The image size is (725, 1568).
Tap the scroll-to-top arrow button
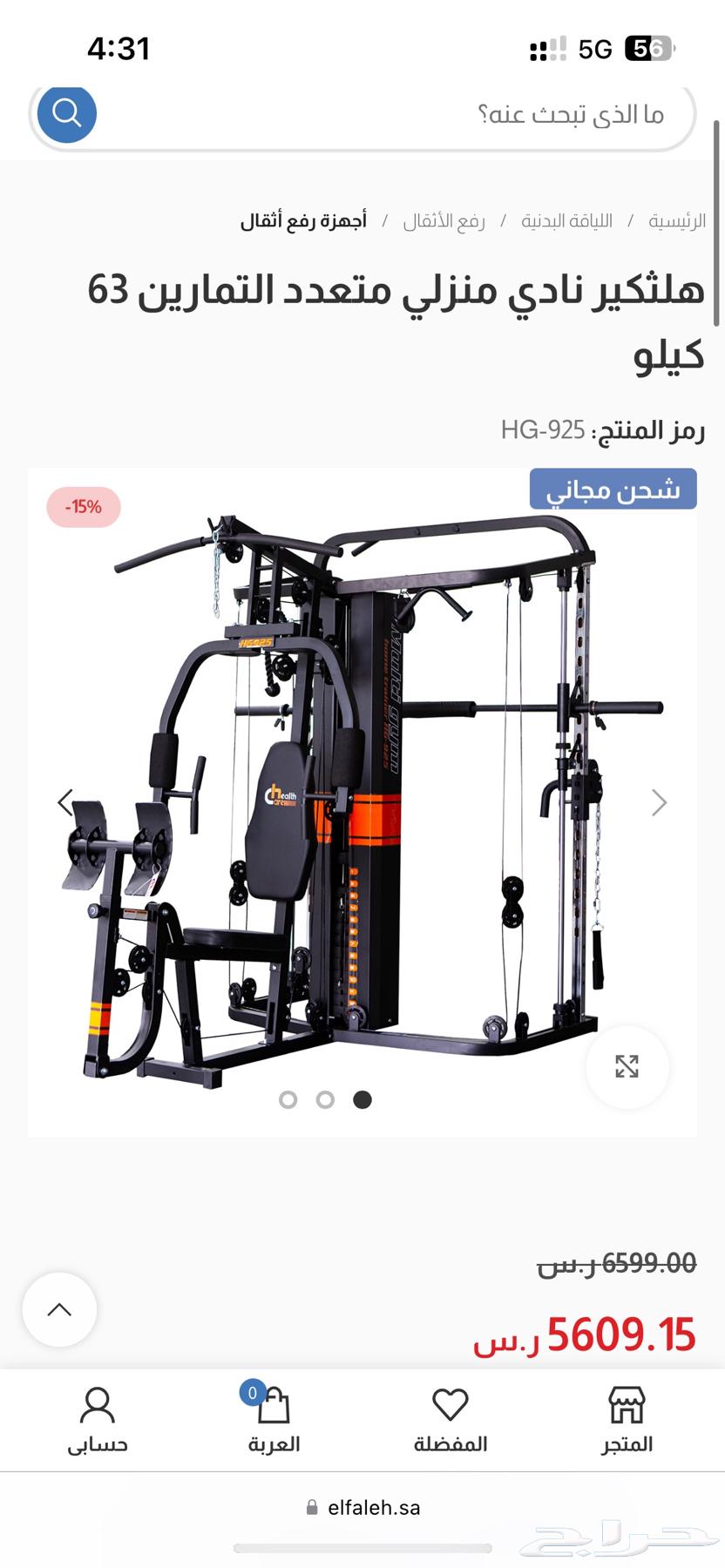coord(58,1309)
